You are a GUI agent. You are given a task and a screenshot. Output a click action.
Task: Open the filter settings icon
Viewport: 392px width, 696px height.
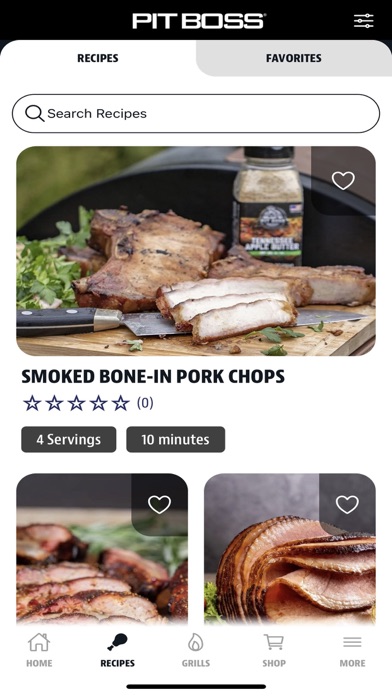(364, 21)
